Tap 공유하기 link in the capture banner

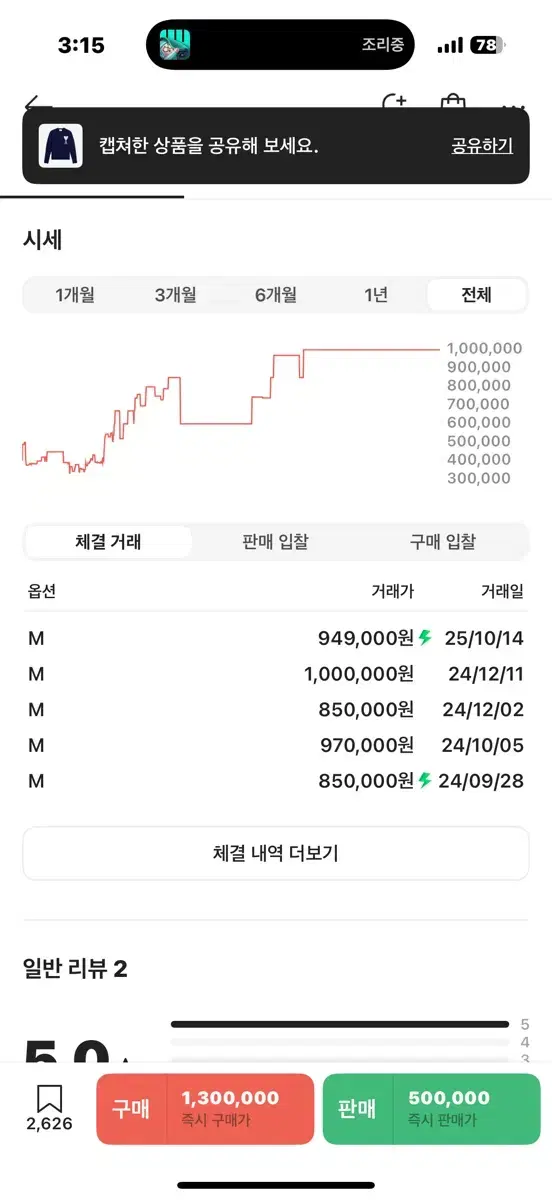(482, 146)
